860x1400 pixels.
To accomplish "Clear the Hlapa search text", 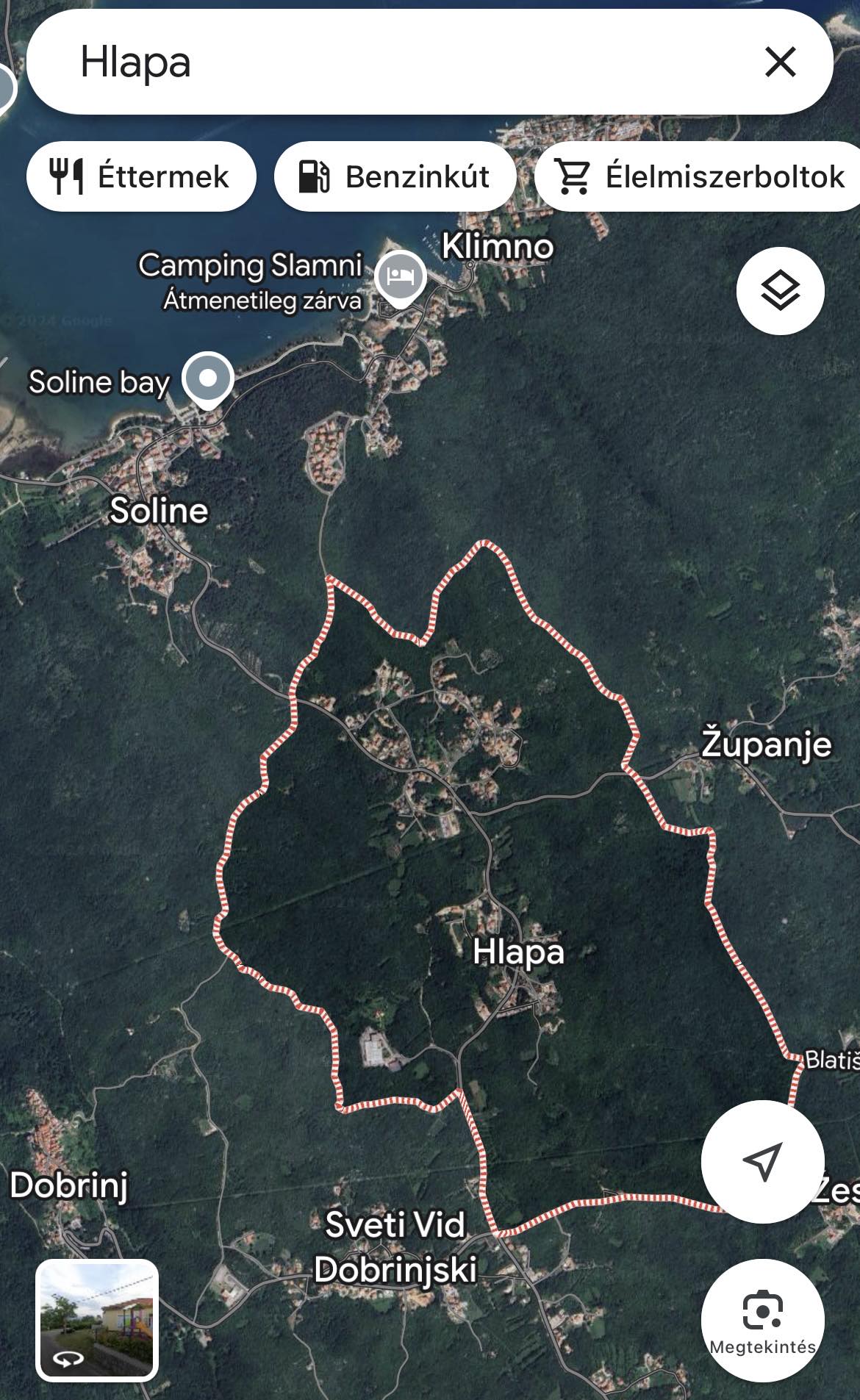I will click(x=780, y=62).
